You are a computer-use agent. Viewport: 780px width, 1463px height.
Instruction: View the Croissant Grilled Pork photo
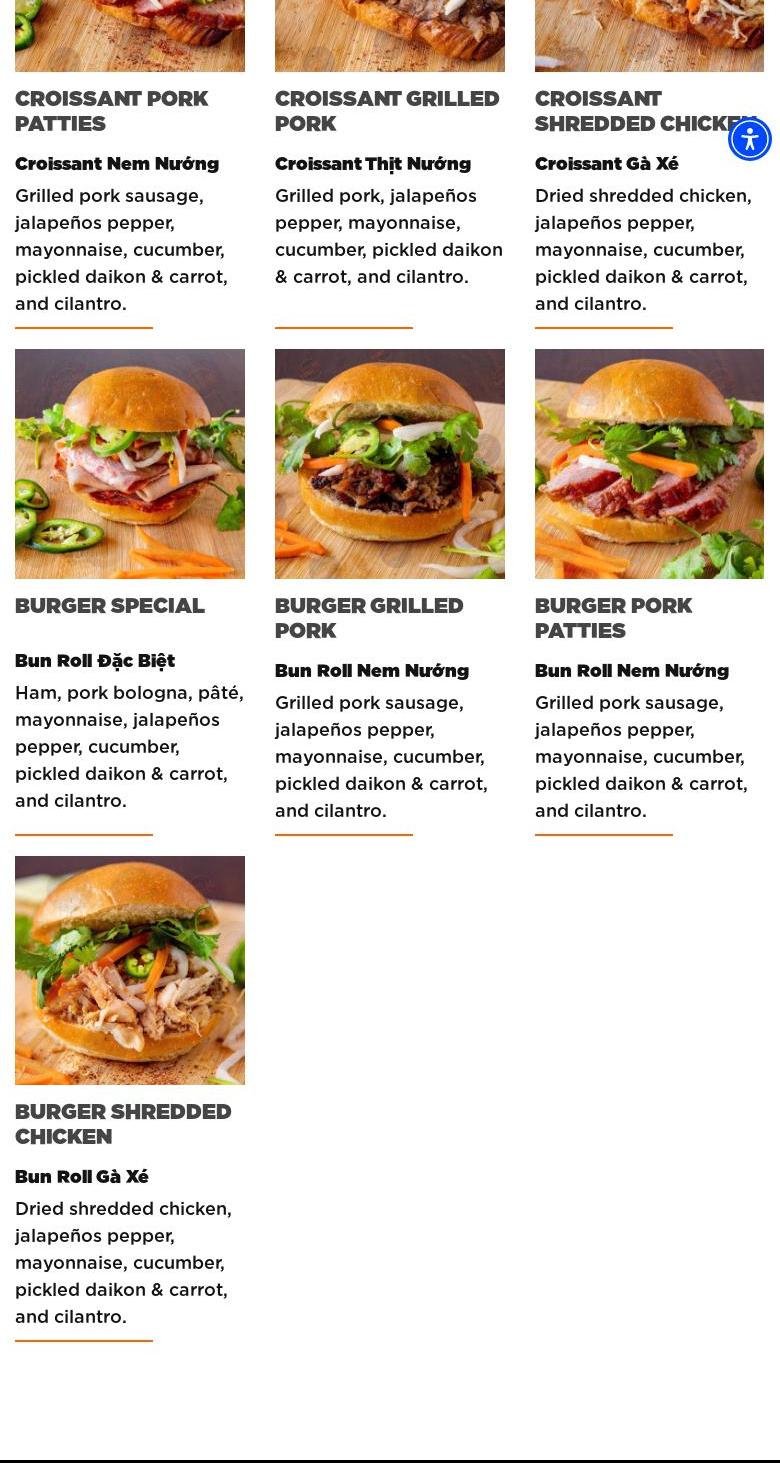point(390,36)
